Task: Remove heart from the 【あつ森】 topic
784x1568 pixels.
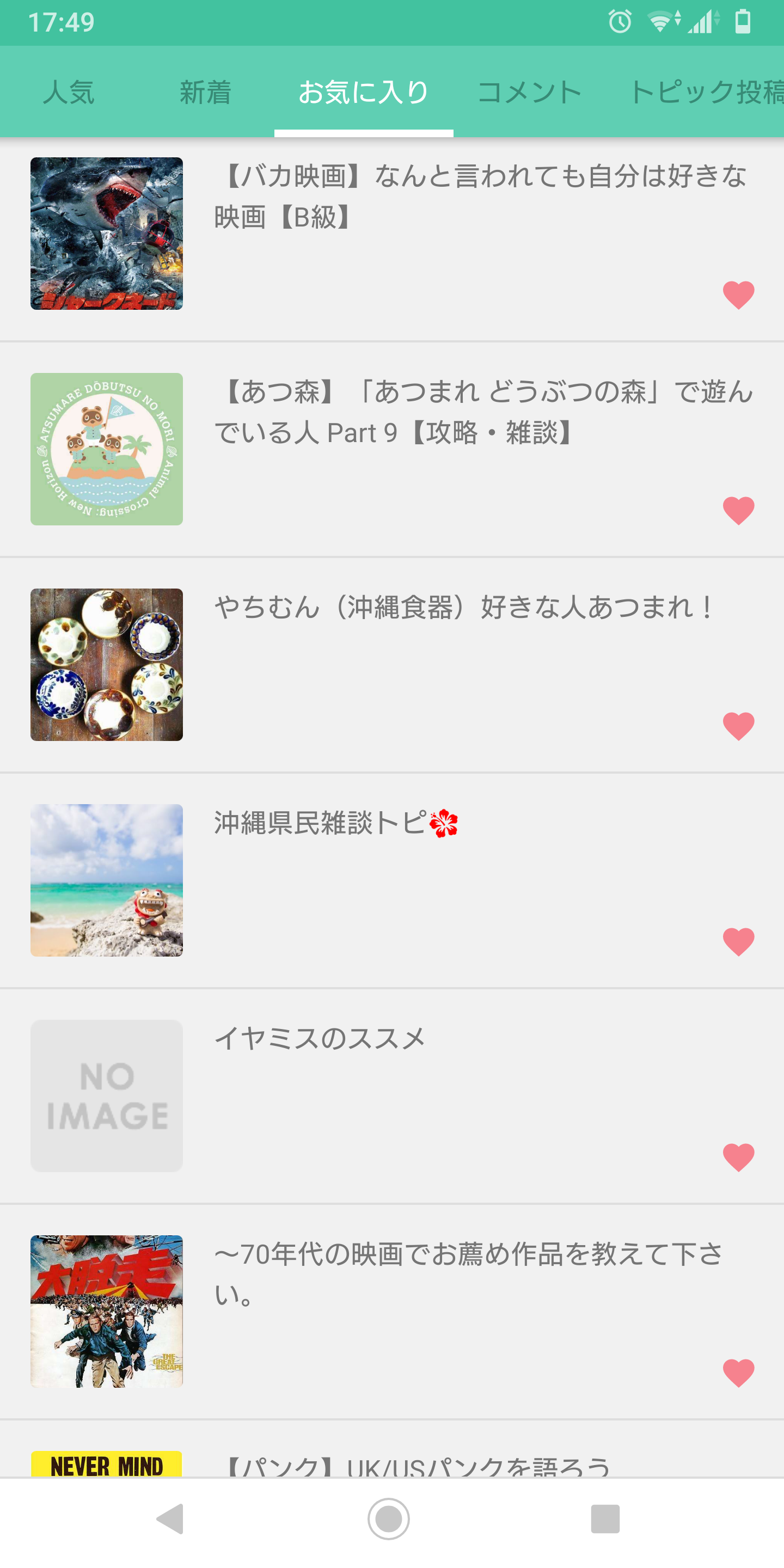Action: pyautogui.click(x=738, y=510)
